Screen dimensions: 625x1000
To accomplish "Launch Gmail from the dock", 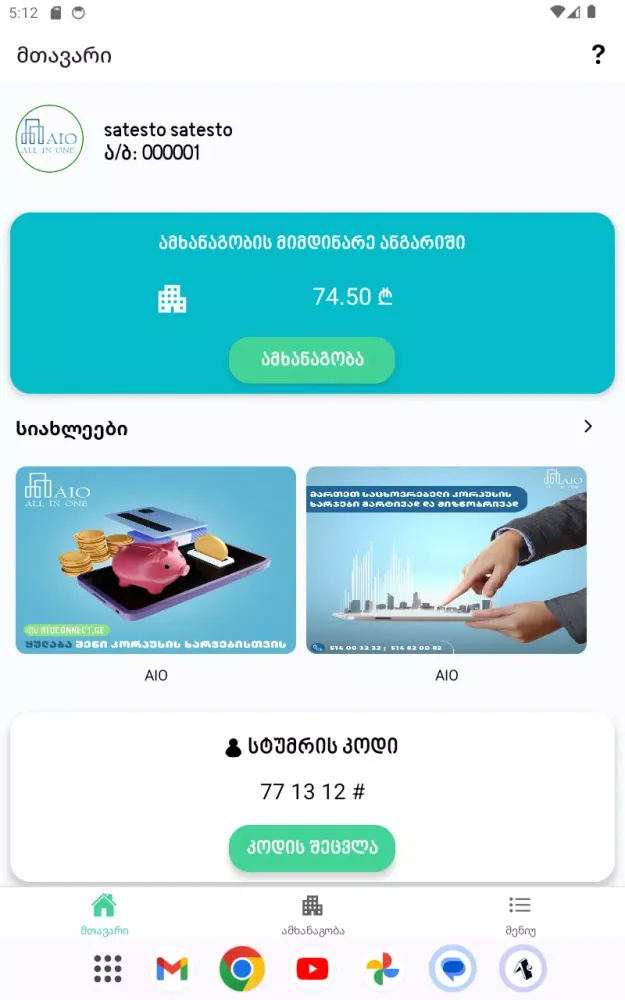I will pyautogui.click(x=172, y=968).
